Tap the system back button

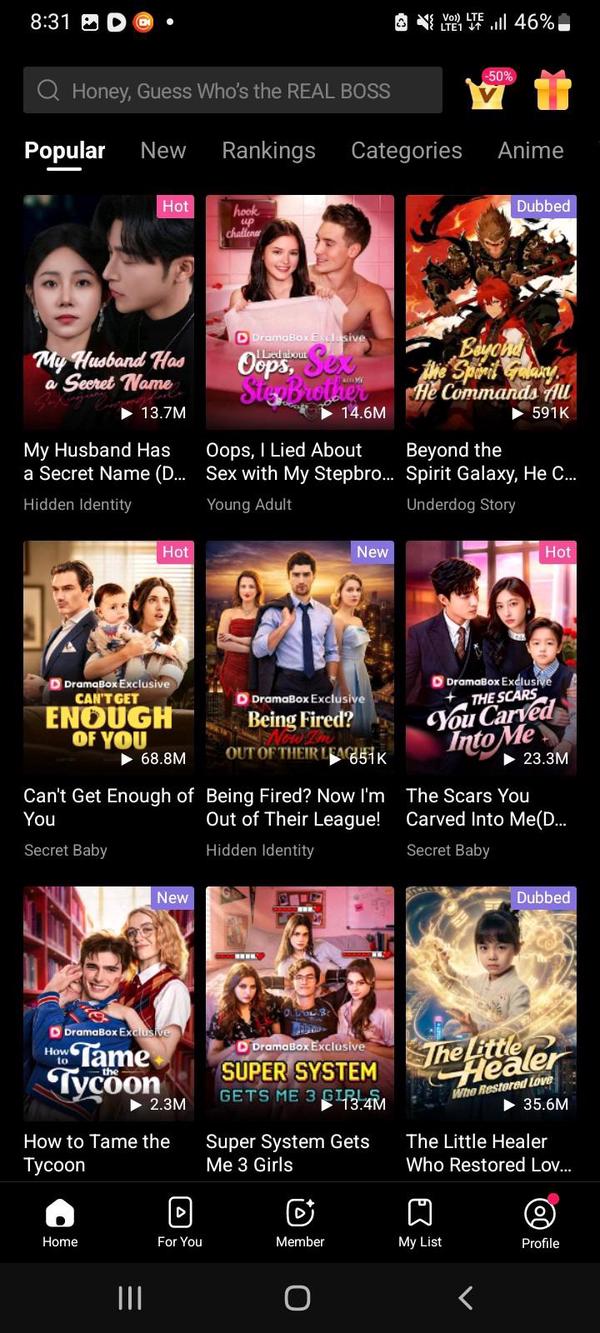click(x=465, y=1298)
